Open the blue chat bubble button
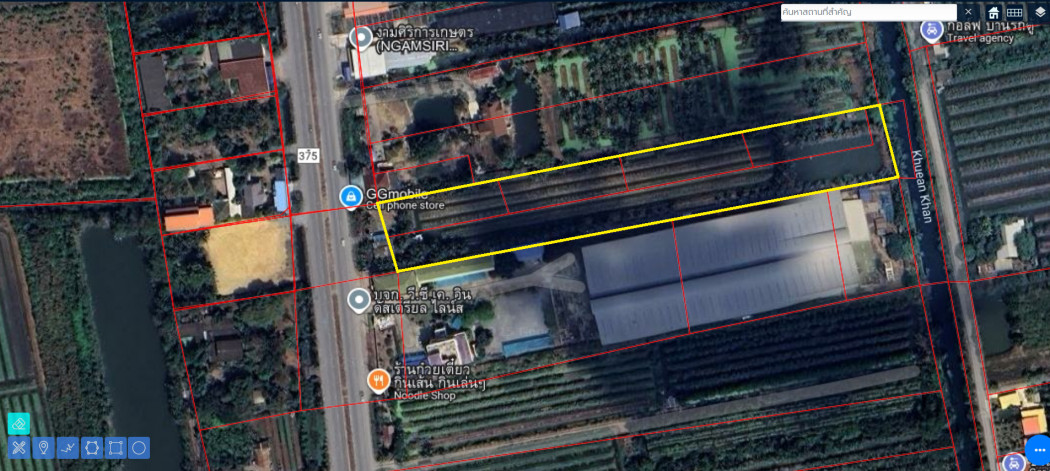 [1035, 449]
